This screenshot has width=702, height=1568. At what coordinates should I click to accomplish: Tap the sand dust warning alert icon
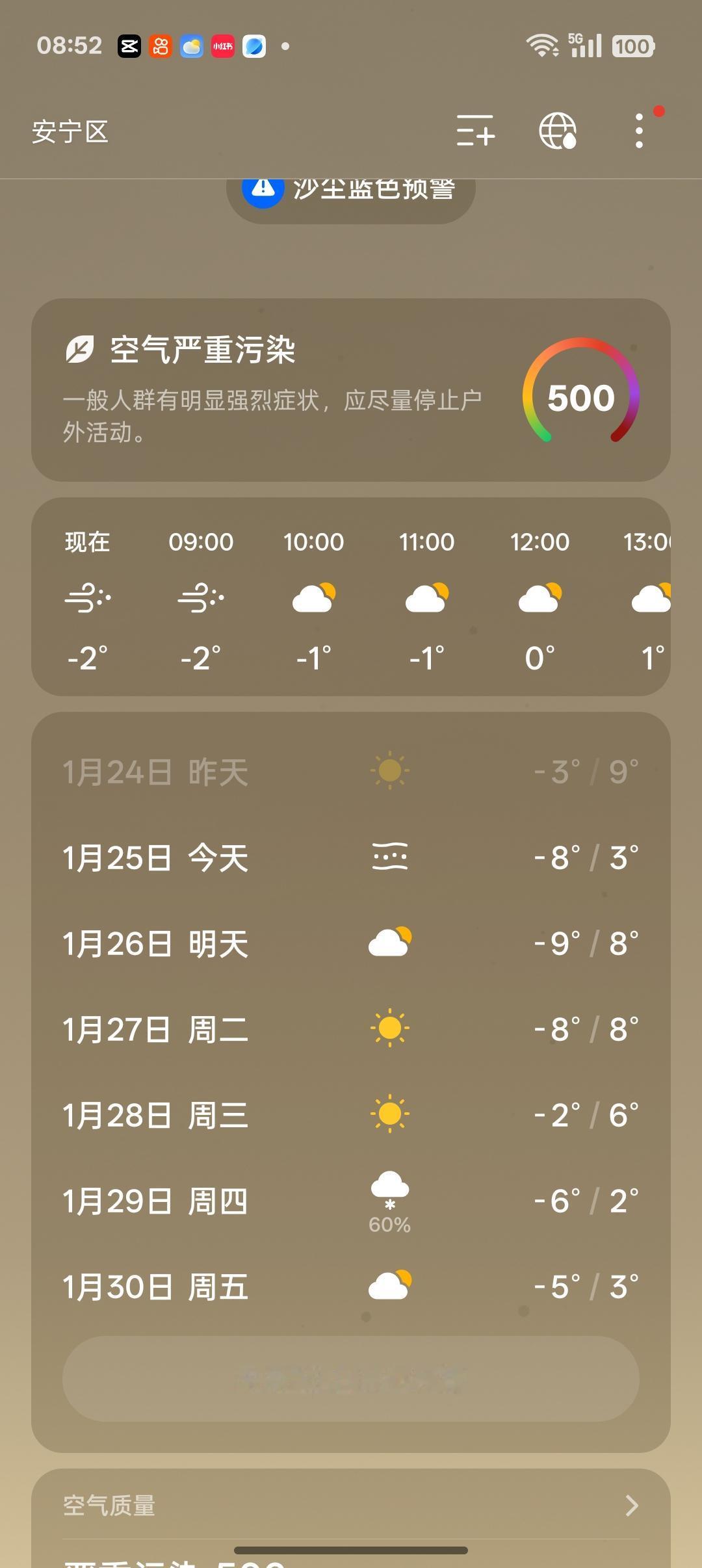pos(263,189)
